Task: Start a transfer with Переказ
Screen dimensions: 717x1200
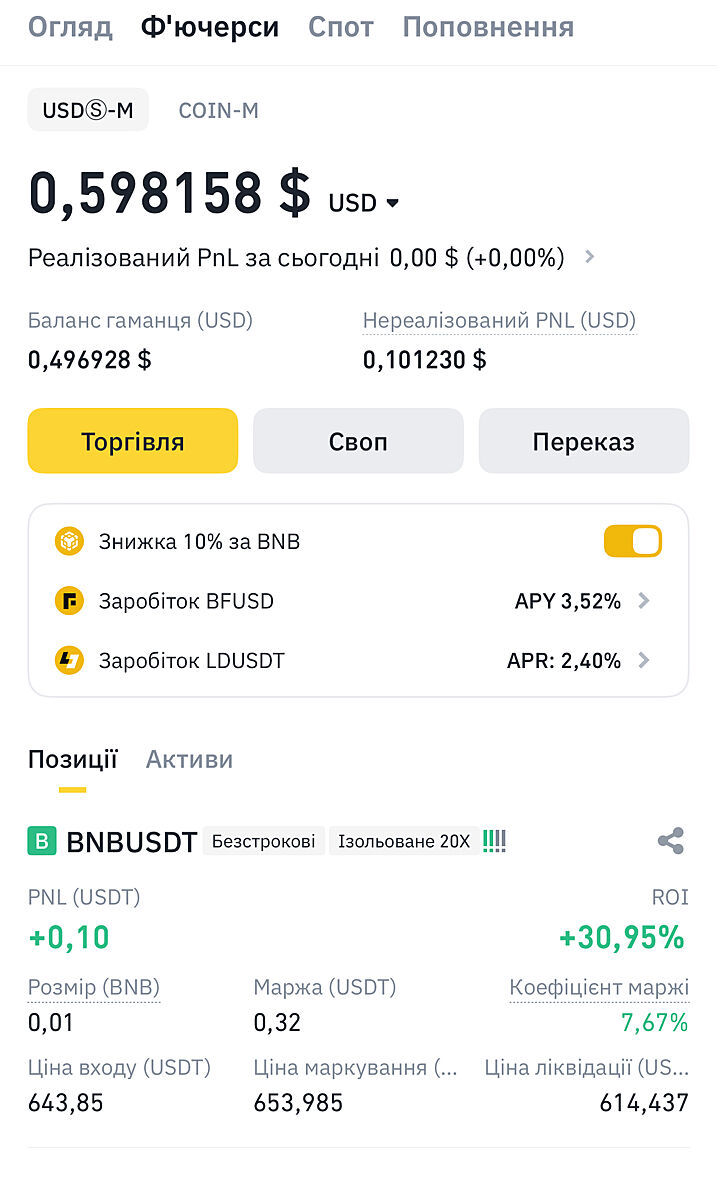Action: click(584, 441)
